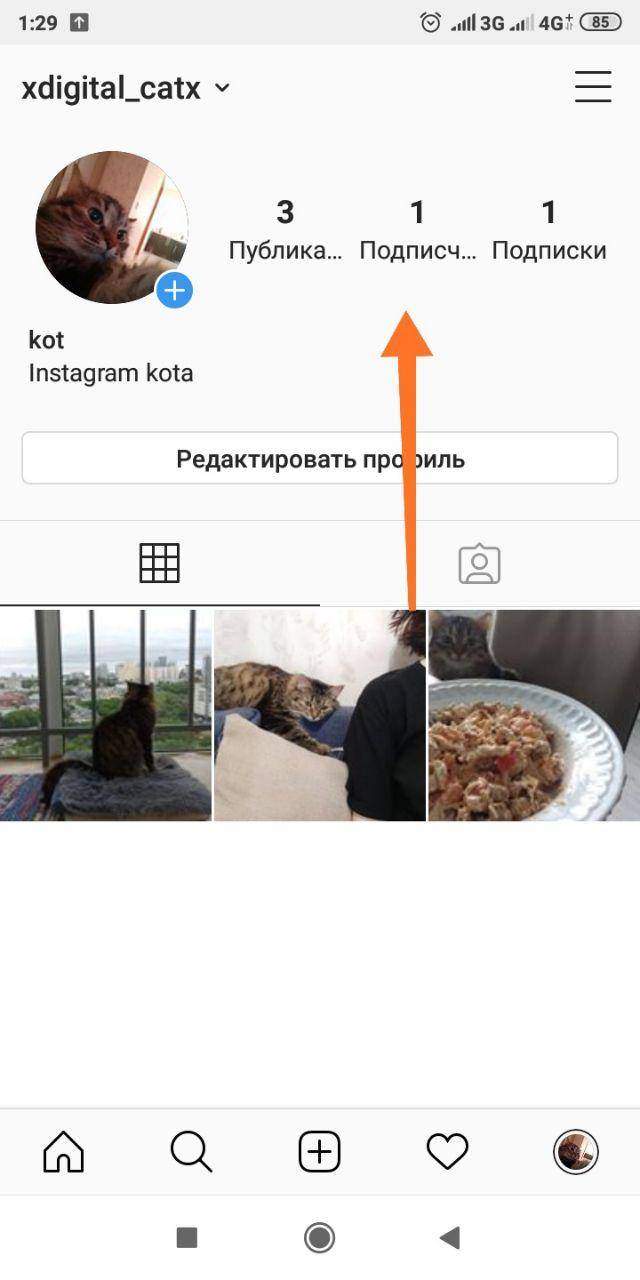Open the activity heart tab

[x=447, y=1152]
